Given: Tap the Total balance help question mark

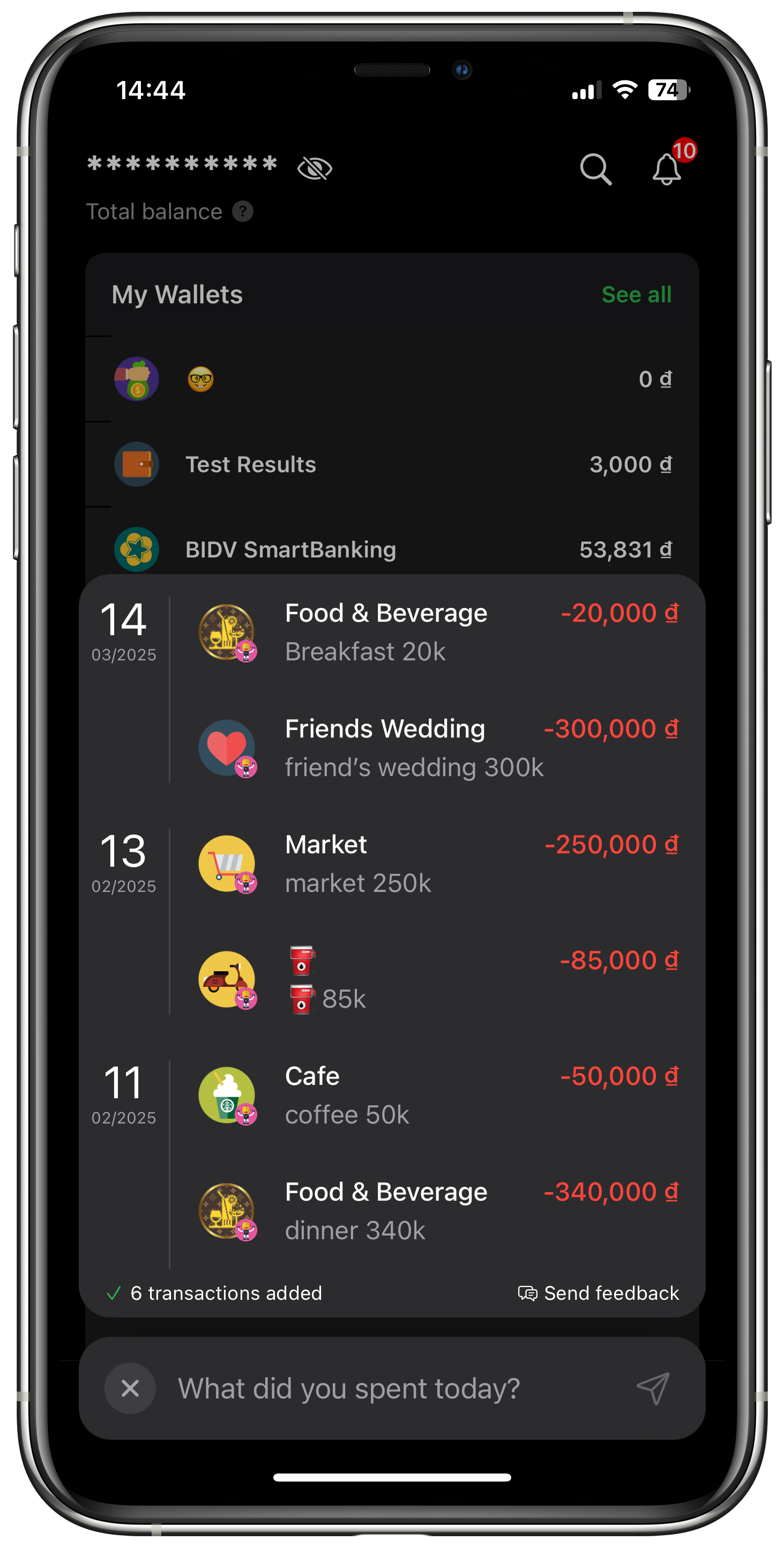Looking at the screenshot, I should coord(243,212).
